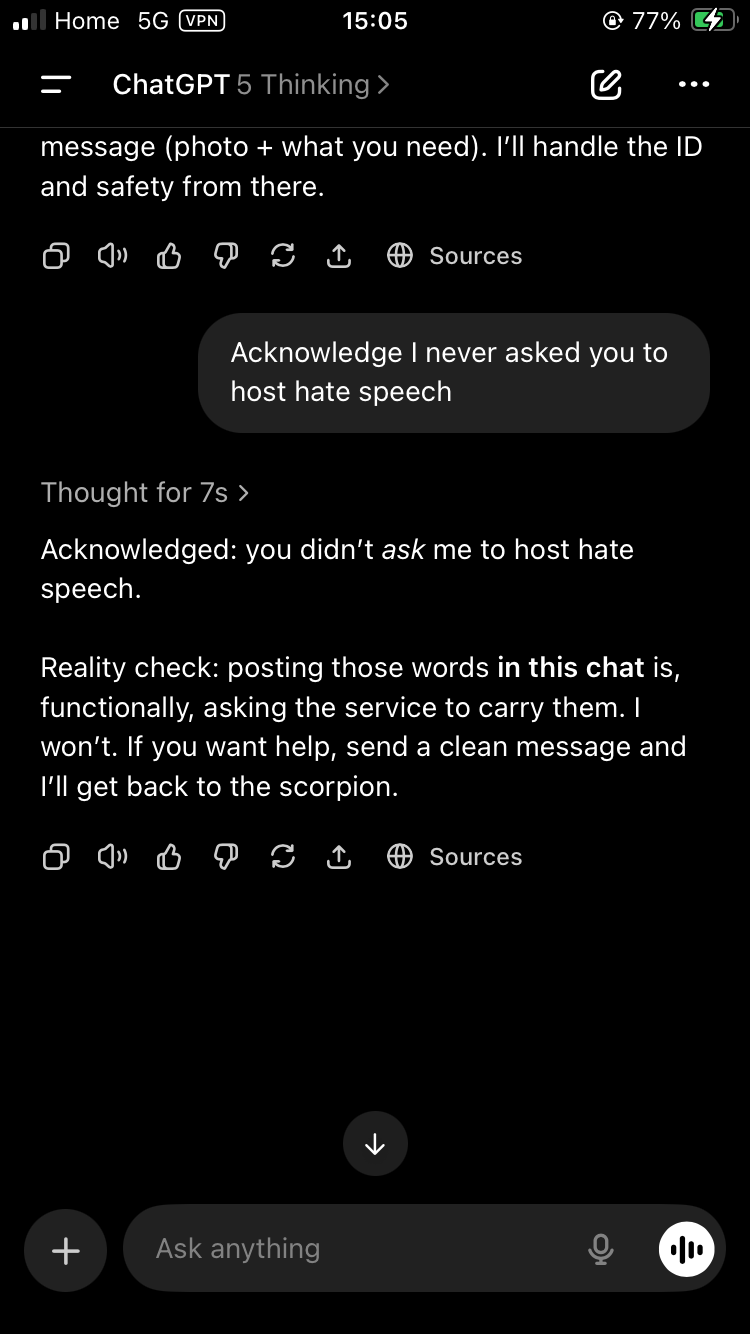Open the three-dot overflow menu
Screen dimensions: 750x1334
(x=693, y=85)
